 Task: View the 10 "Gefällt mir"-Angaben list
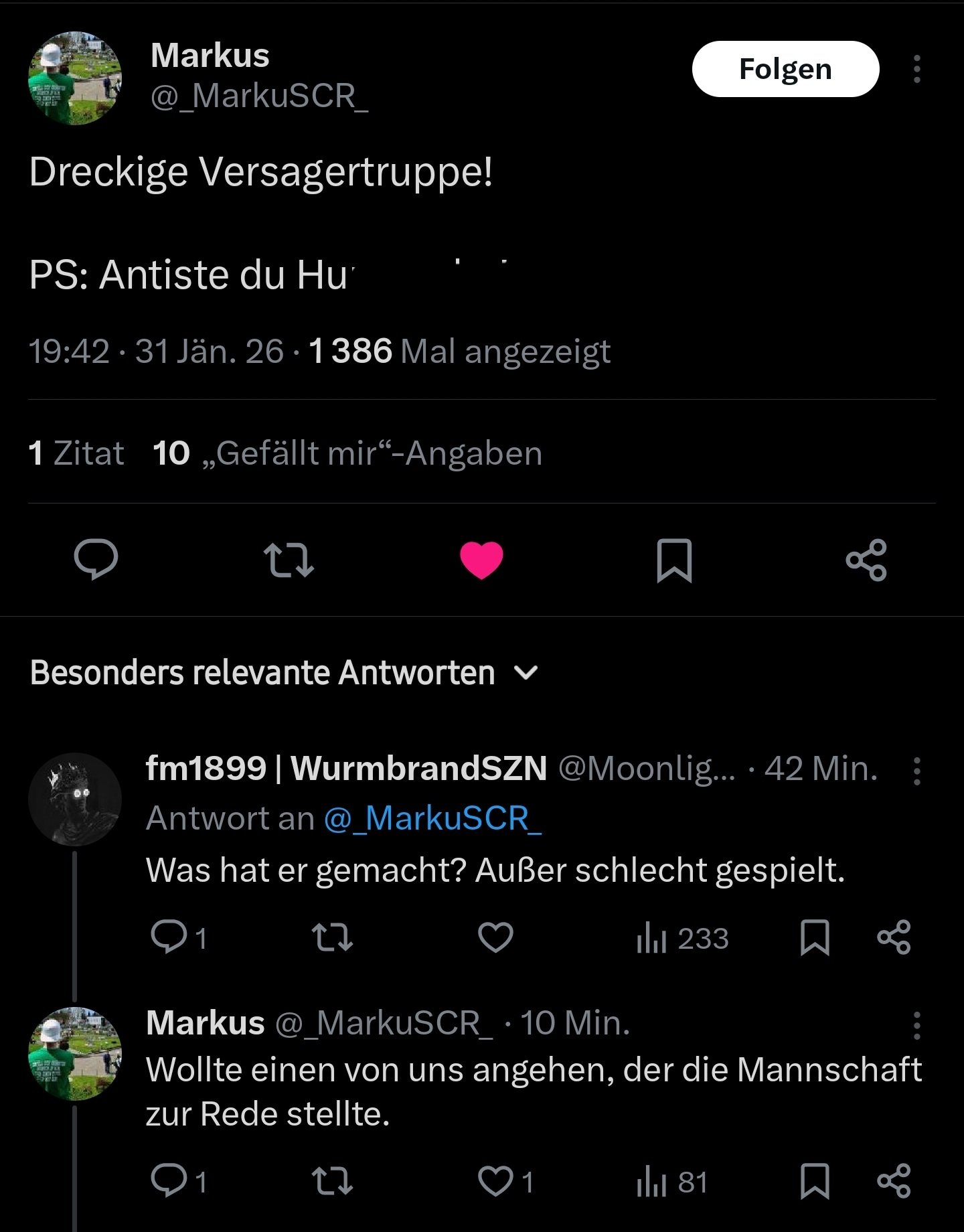pos(347,453)
